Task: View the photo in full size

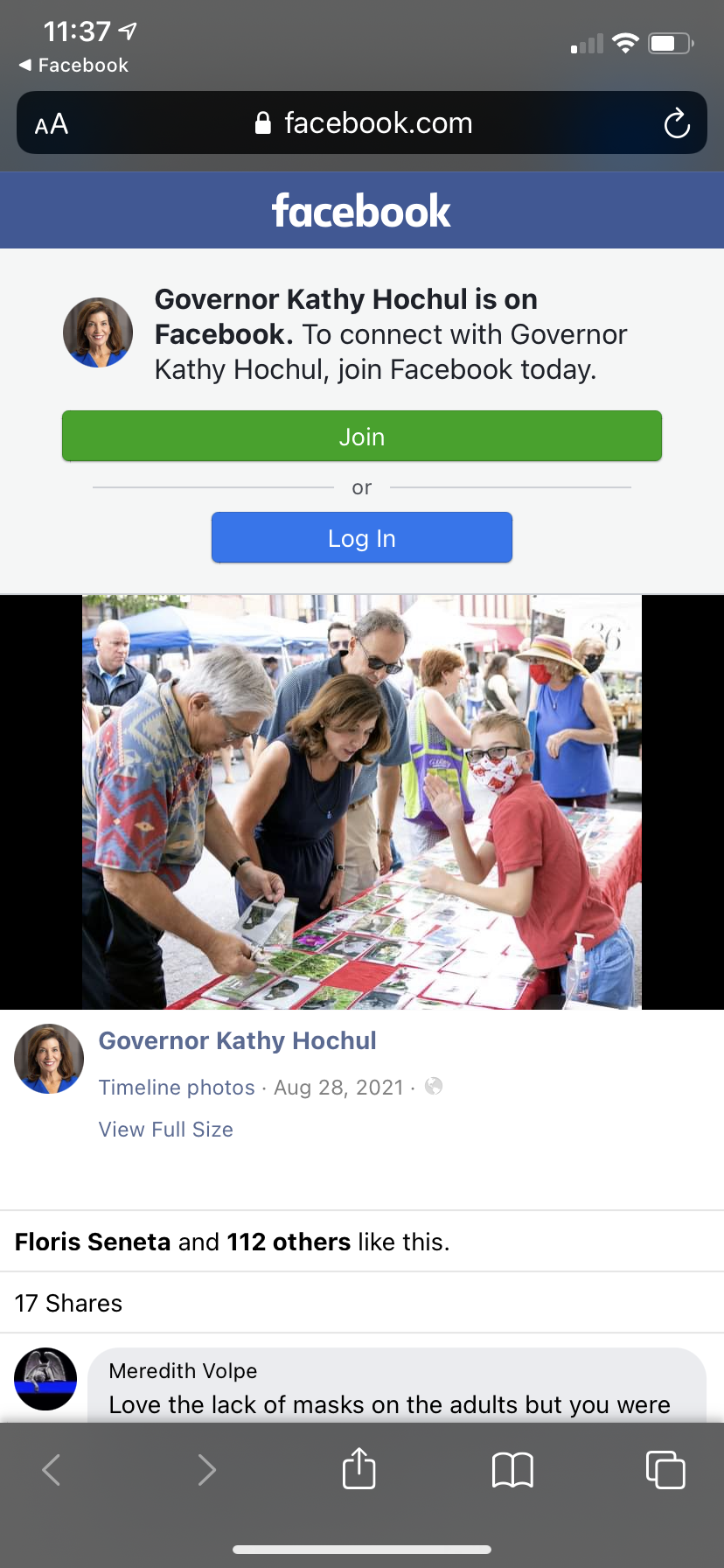Action: (x=166, y=1129)
